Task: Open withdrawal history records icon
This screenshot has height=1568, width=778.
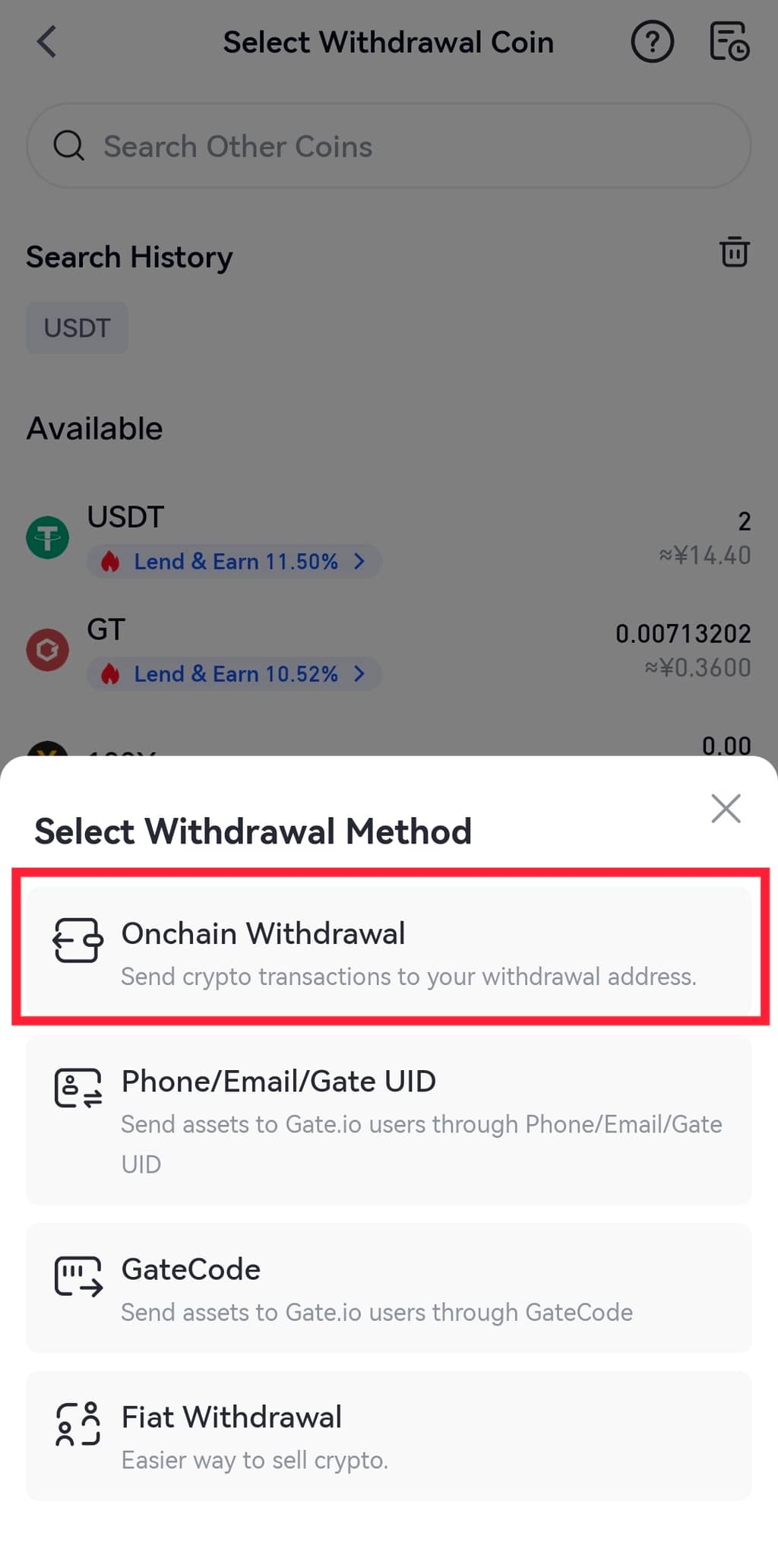Action: (729, 42)
